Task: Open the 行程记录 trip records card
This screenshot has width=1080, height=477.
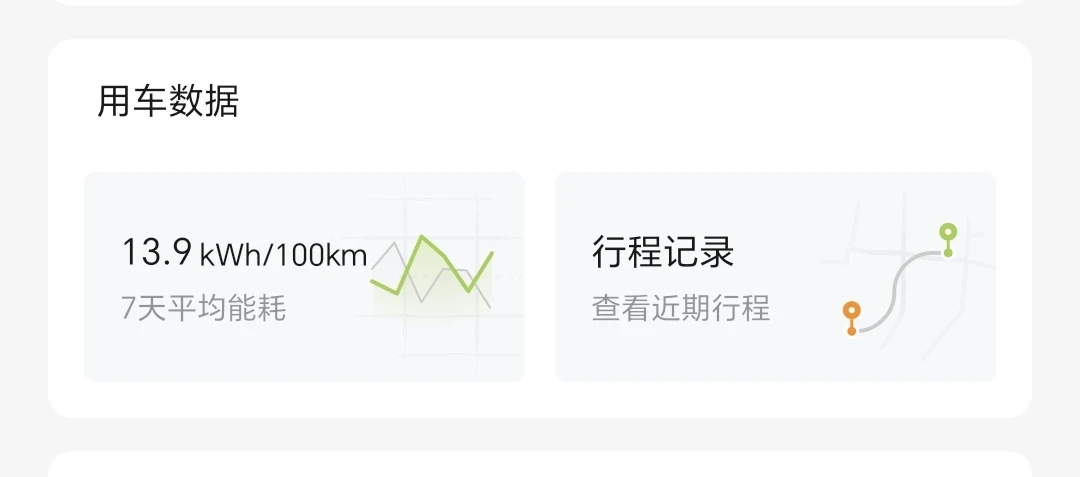Action: [x=775, y=277]
